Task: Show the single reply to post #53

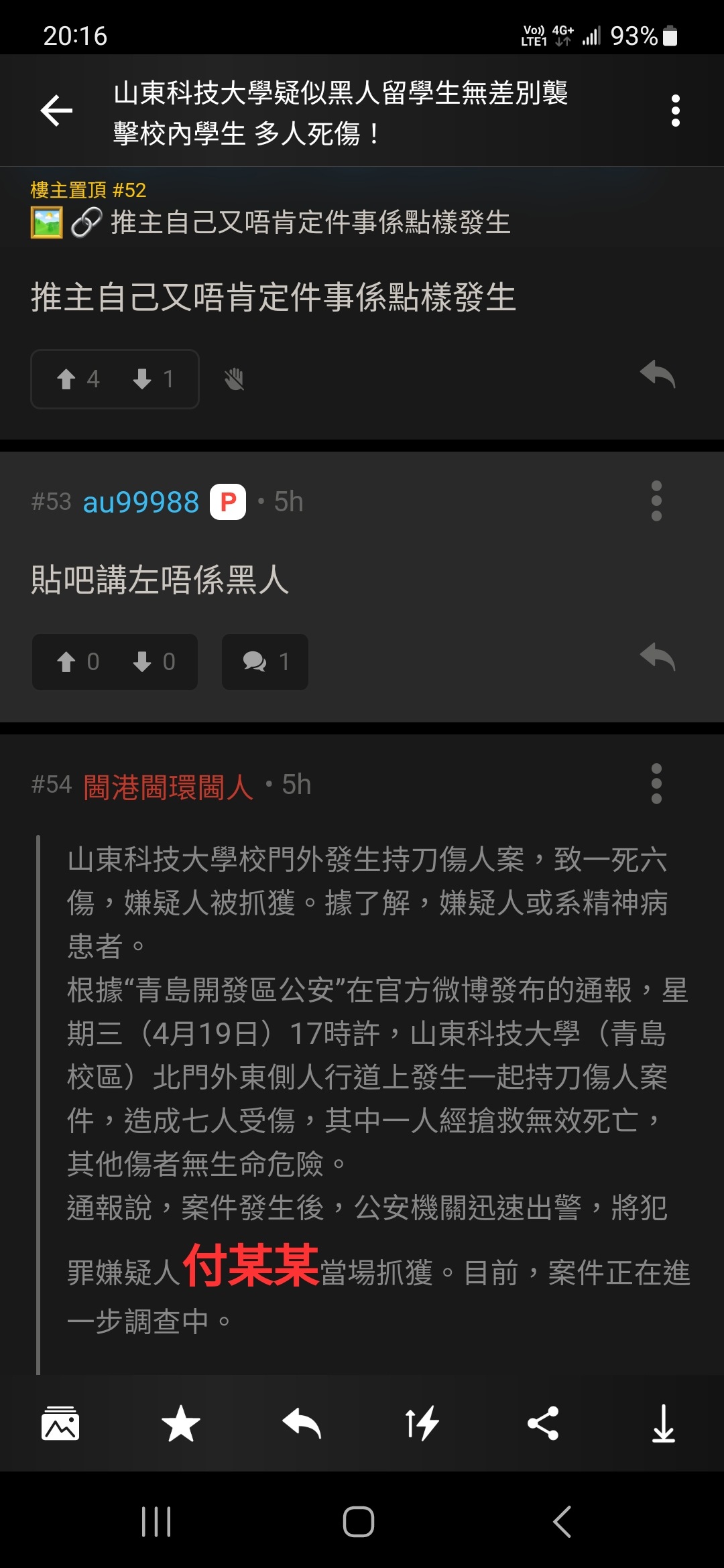Action: pos(265,662)
